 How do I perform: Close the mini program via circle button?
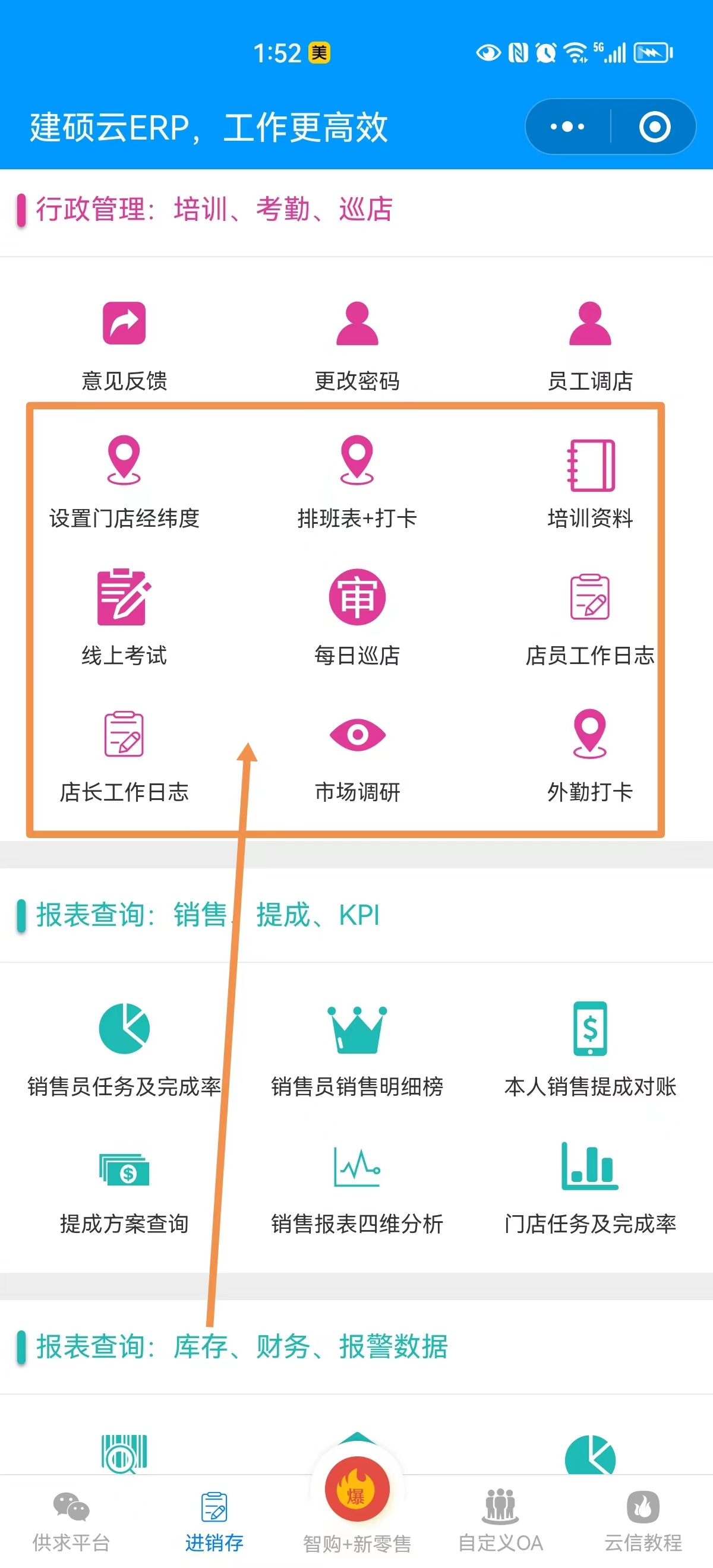(655, 127)
